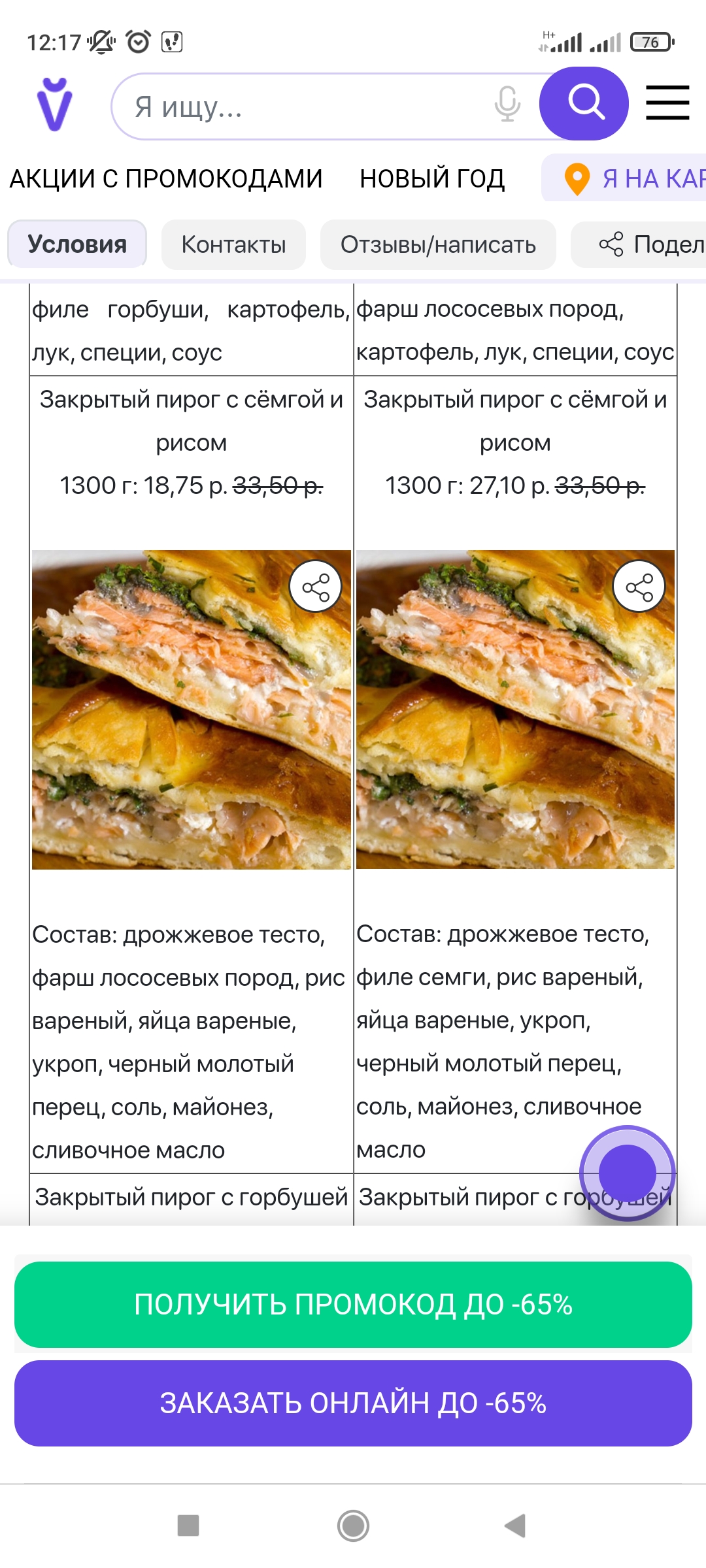Order online with up to -65% discount
Viewport: 706px width, 1568px height.
click(x=353, y=1403)
